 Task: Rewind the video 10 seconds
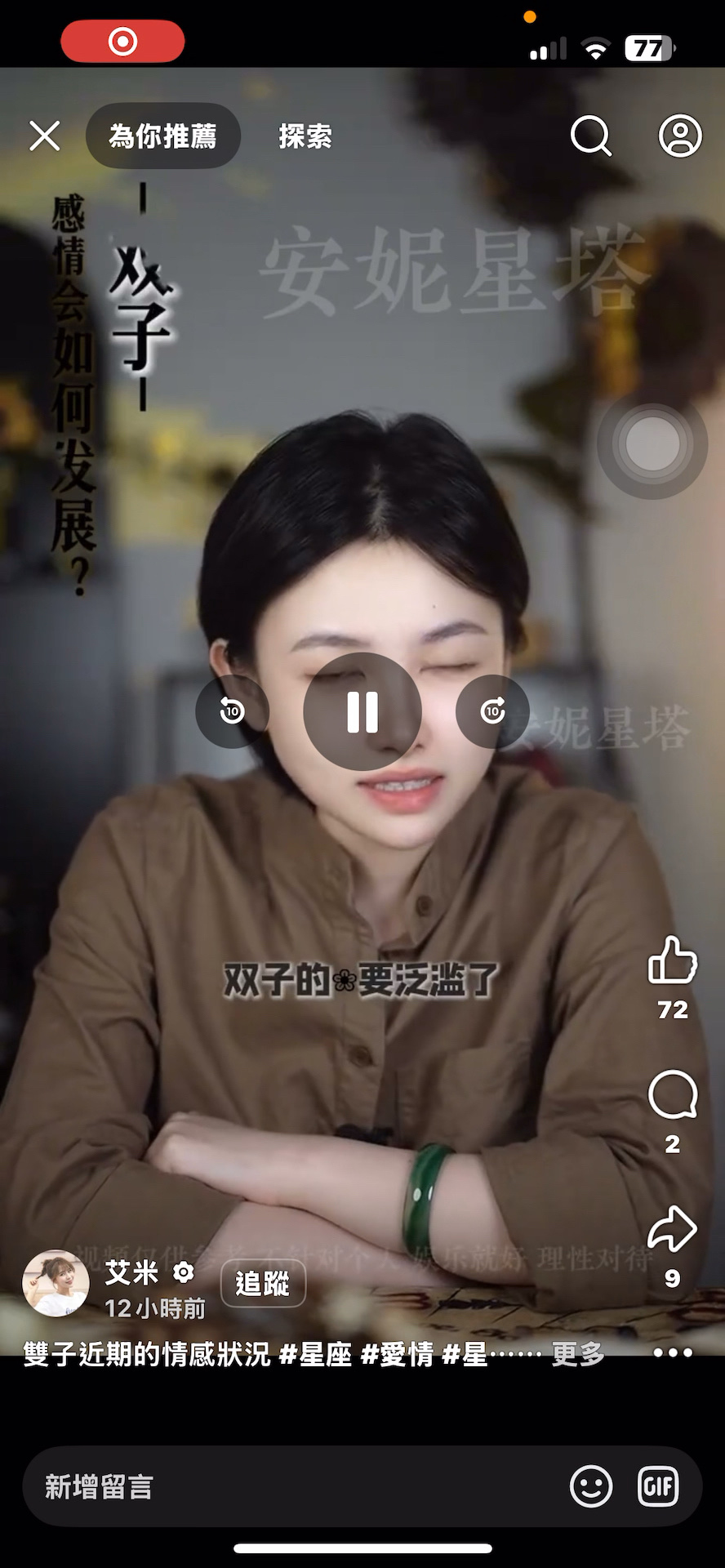[233, 711]
